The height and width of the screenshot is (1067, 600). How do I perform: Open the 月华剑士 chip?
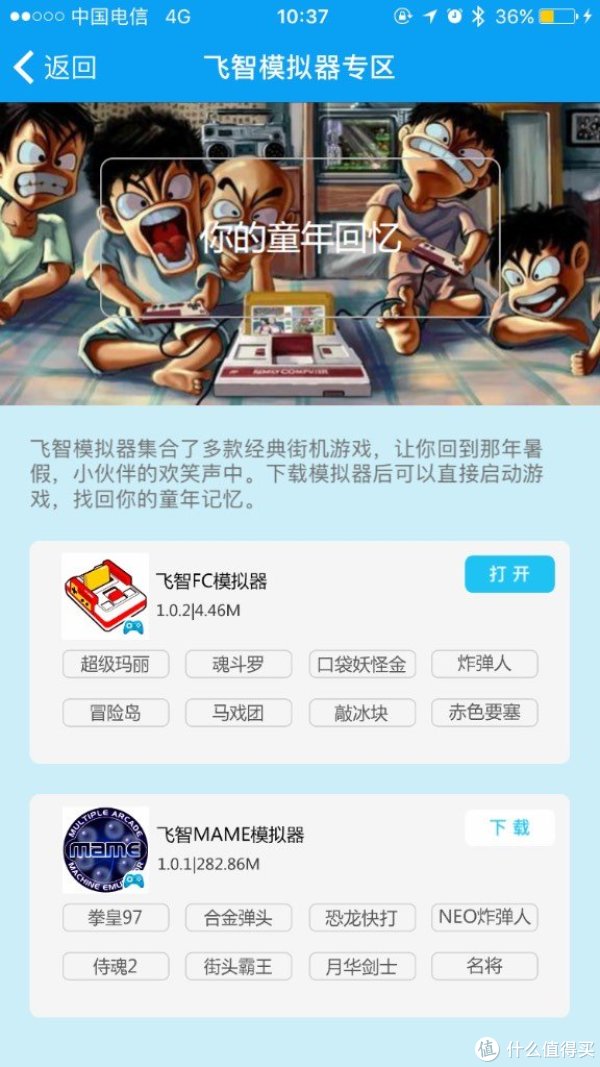(x=361, y=966)
